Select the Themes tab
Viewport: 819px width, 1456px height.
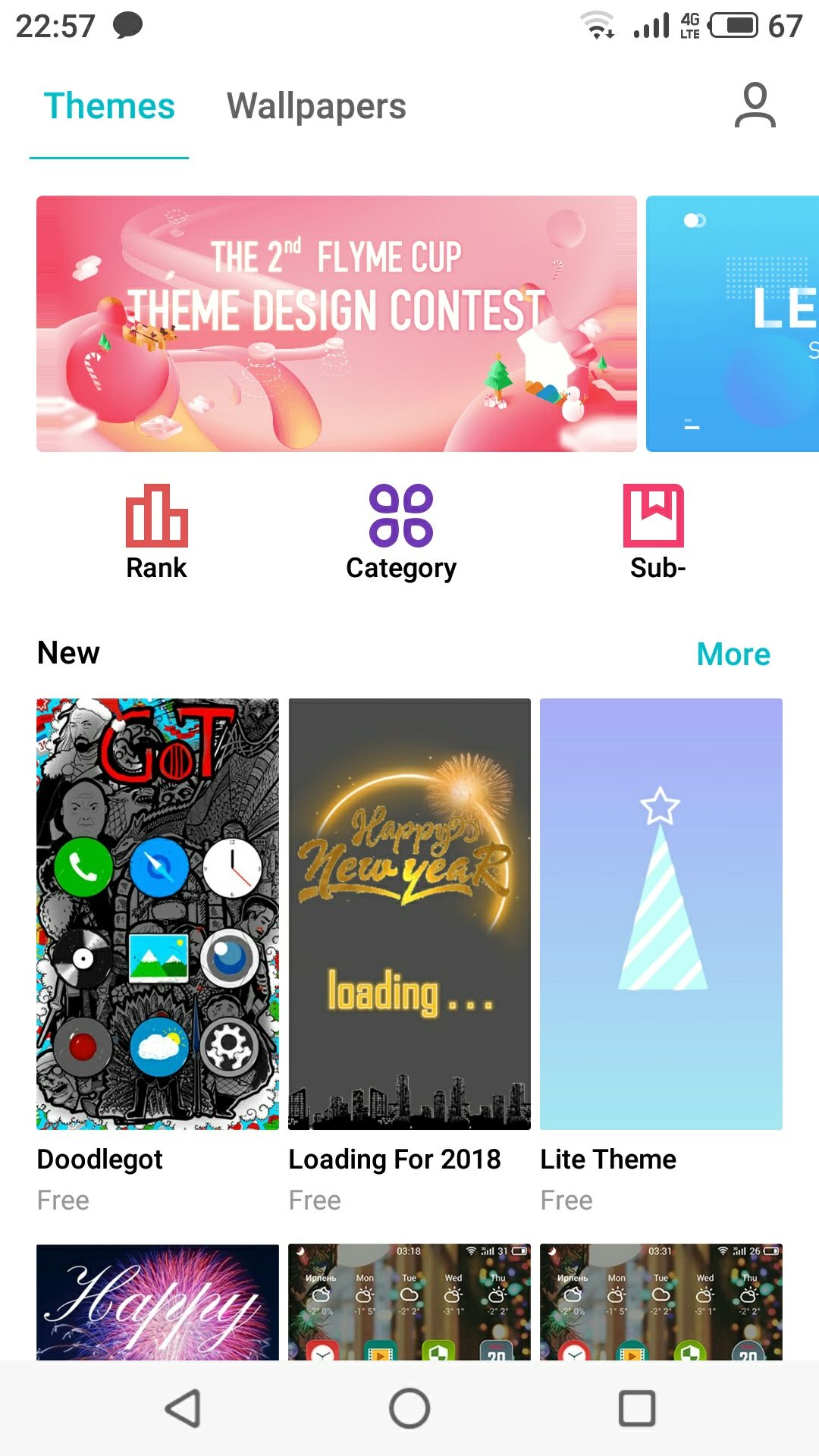pyautogui.click(x=109, y=106)
